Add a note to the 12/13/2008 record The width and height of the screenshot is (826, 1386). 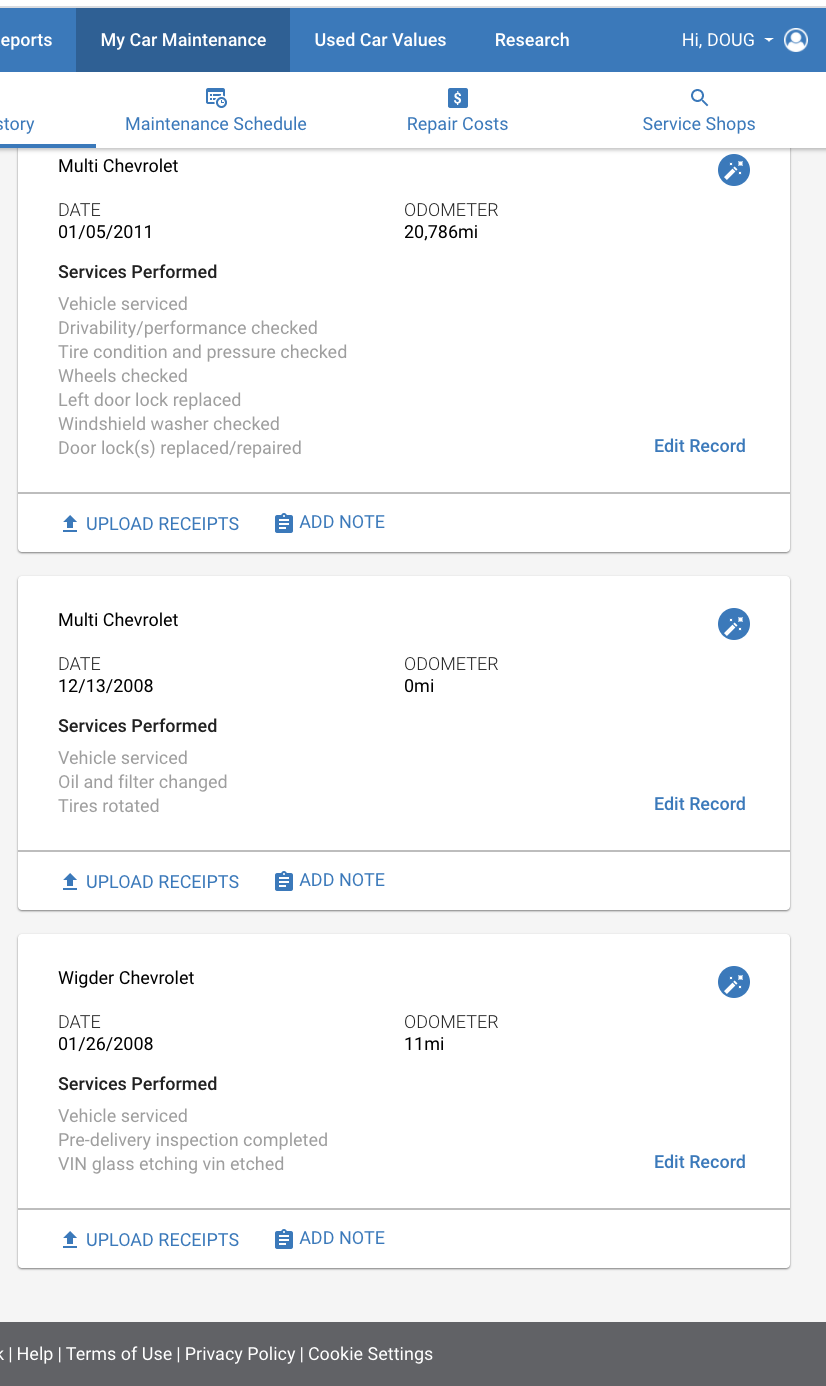tap(330, 880)
